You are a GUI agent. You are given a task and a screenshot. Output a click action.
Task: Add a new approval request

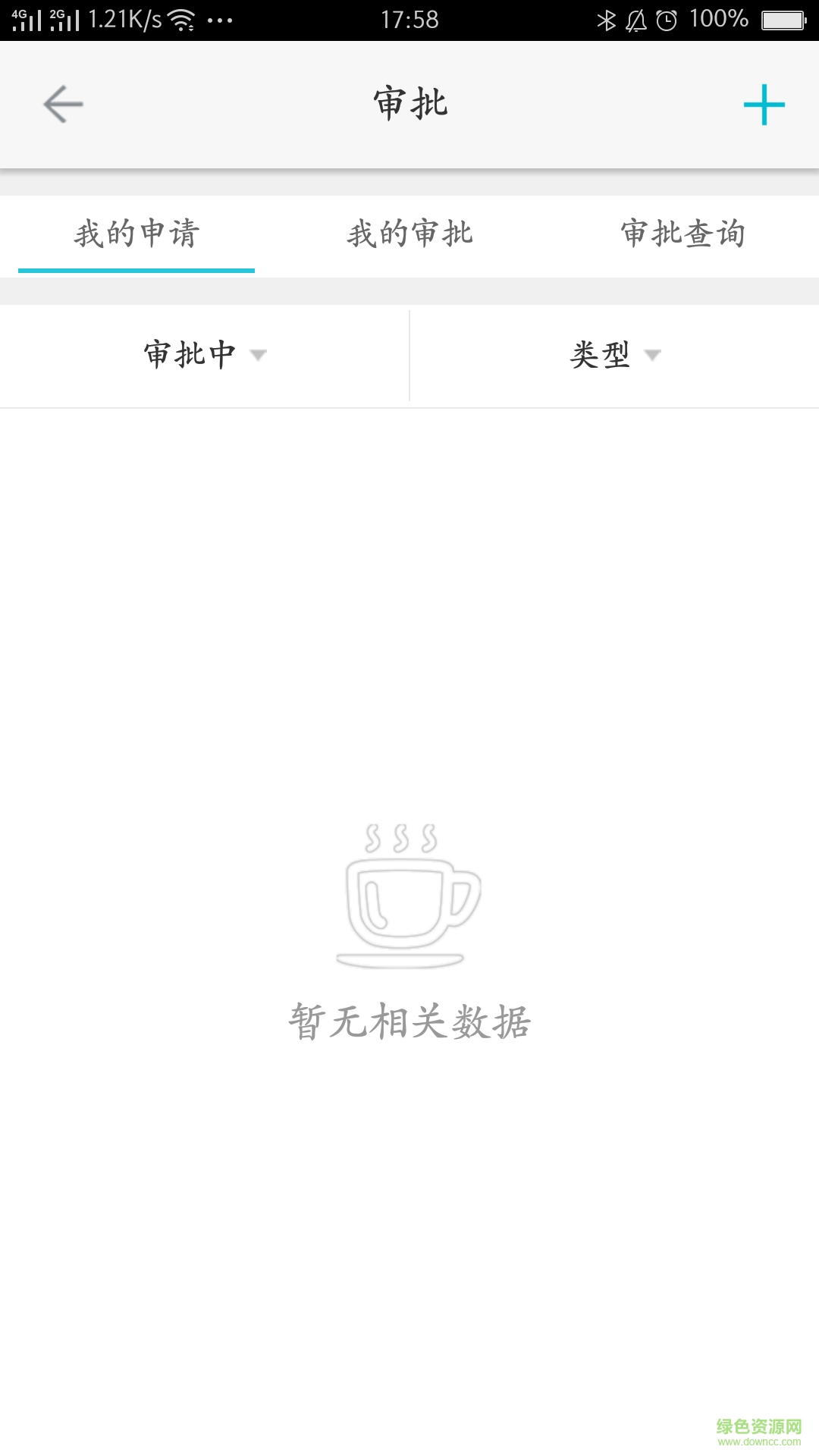(764, 105)
